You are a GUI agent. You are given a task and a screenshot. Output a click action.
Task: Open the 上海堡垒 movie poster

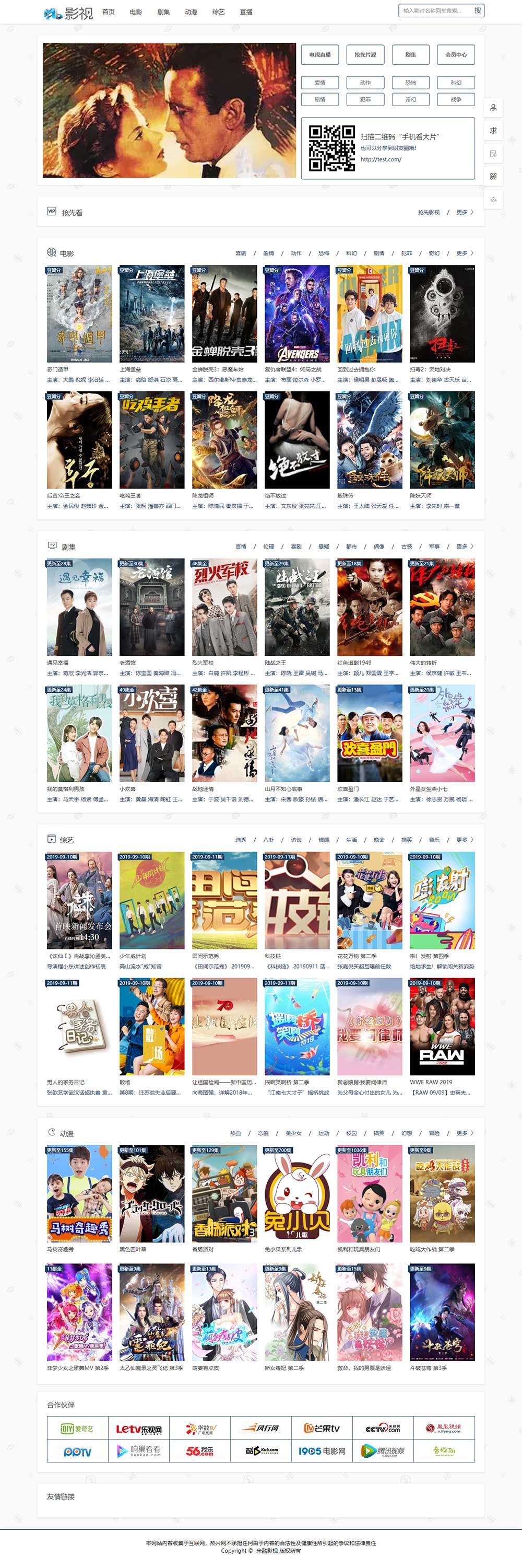(151, 313)
